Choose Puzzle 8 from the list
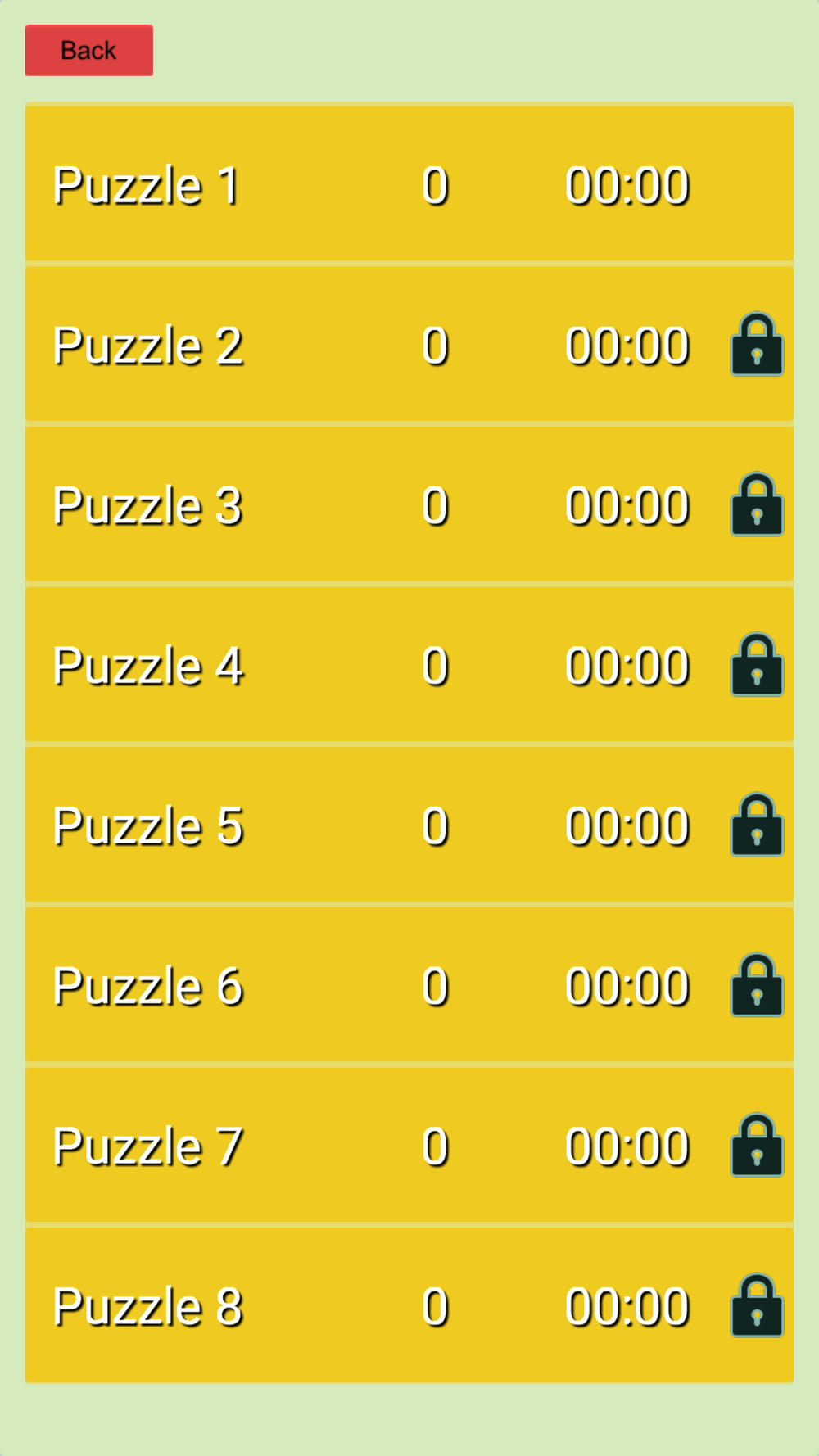 (x=409, y=1305)
